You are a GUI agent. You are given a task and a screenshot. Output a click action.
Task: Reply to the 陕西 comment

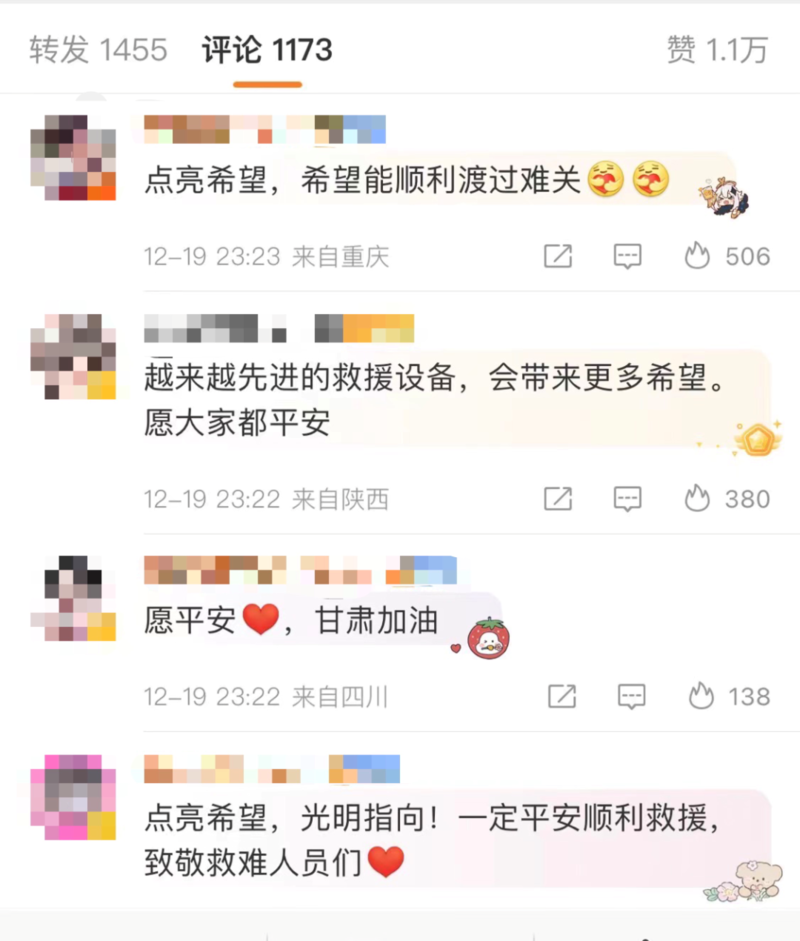click(x=627, y=498)
